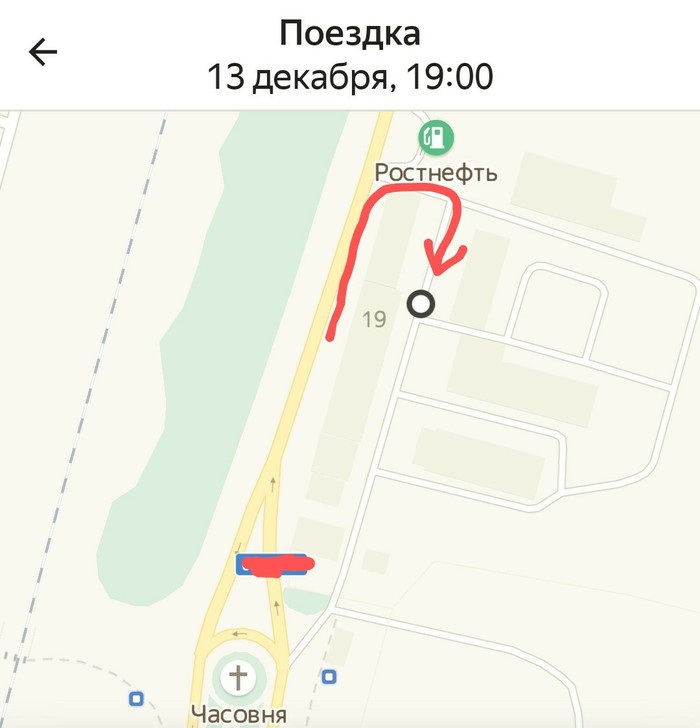Go back from the trip details

(x=43, y=53)
